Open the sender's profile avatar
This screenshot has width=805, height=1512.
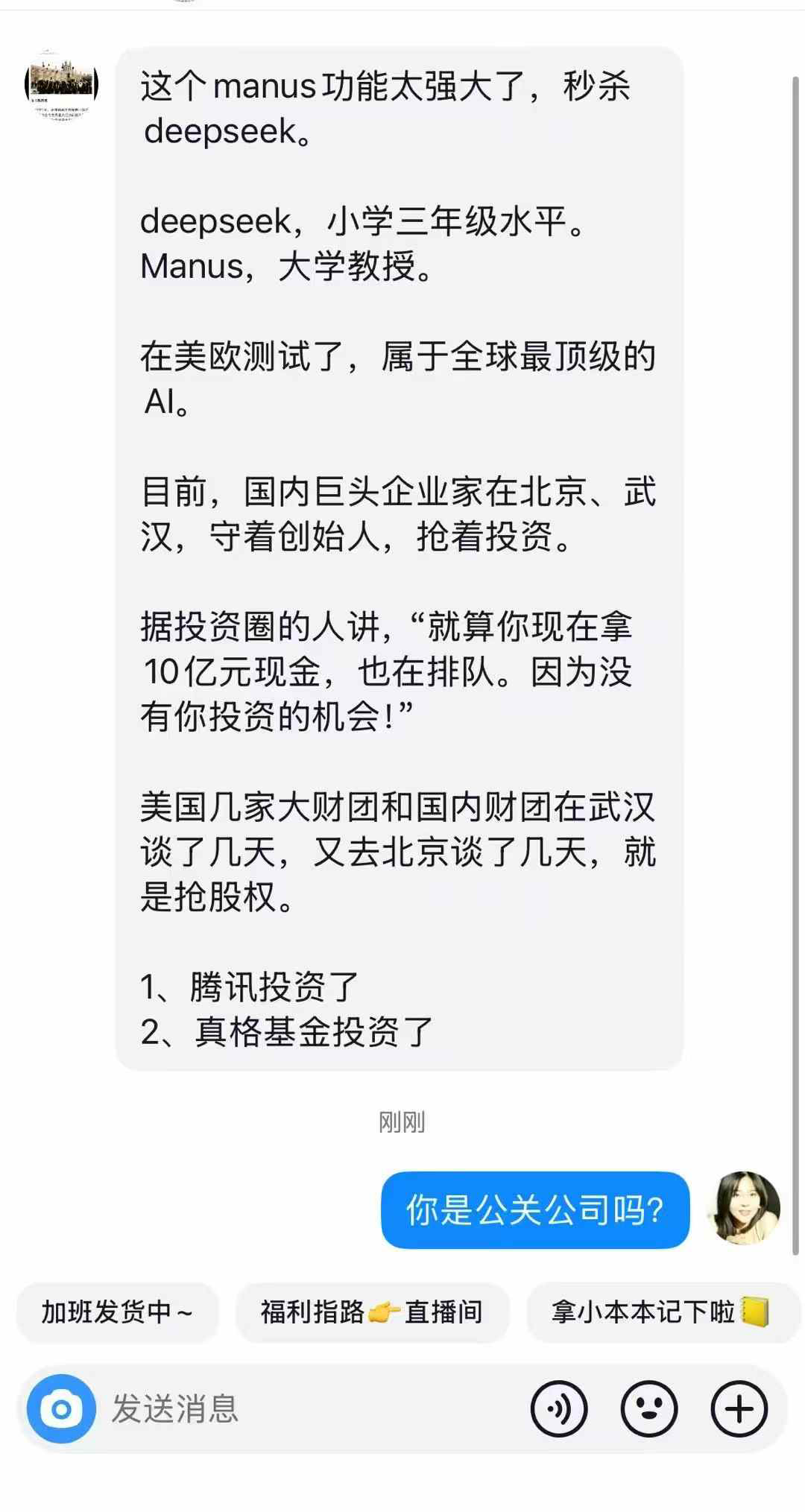click(x=62, y=86)
